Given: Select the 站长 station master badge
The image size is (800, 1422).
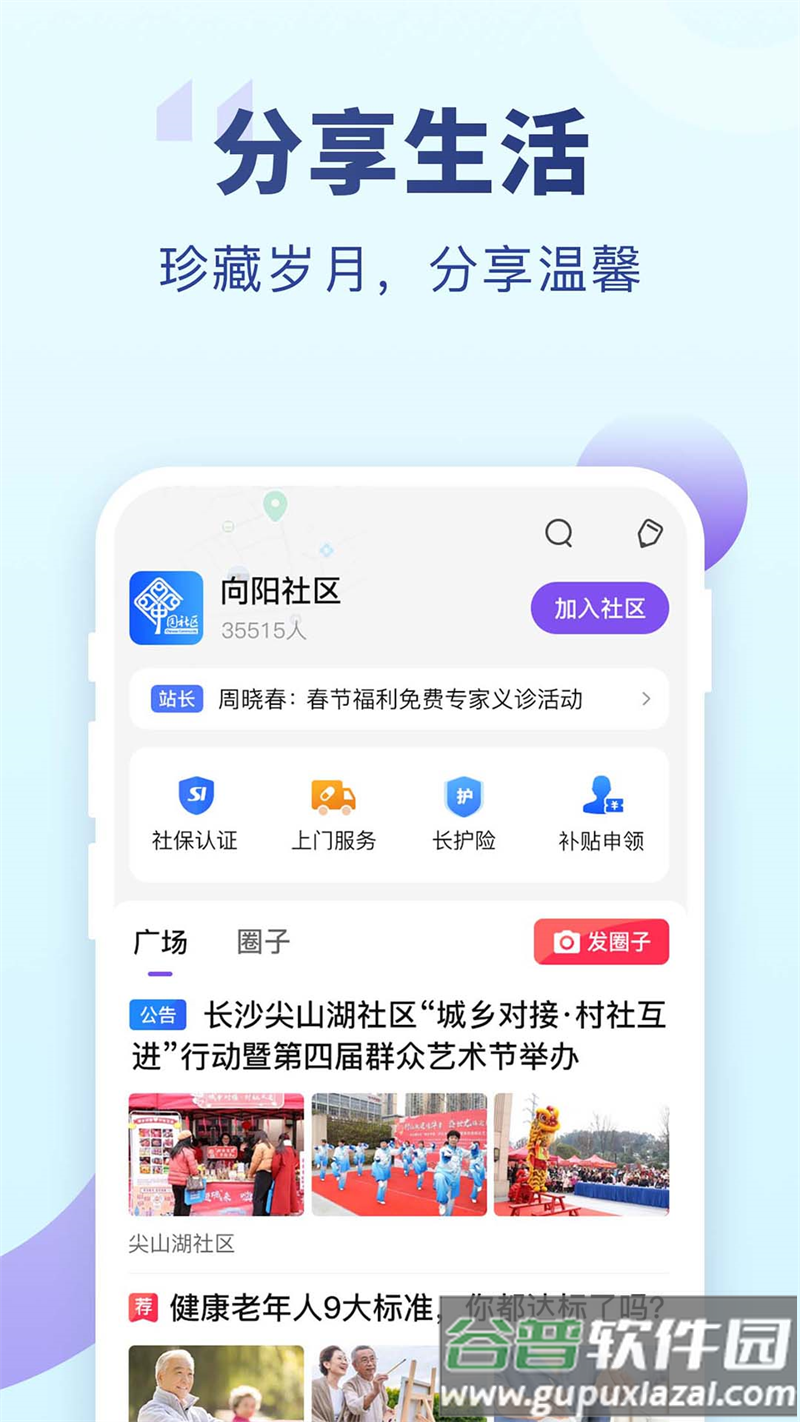Looking at the screenshot, I should [x=175, y=699].
